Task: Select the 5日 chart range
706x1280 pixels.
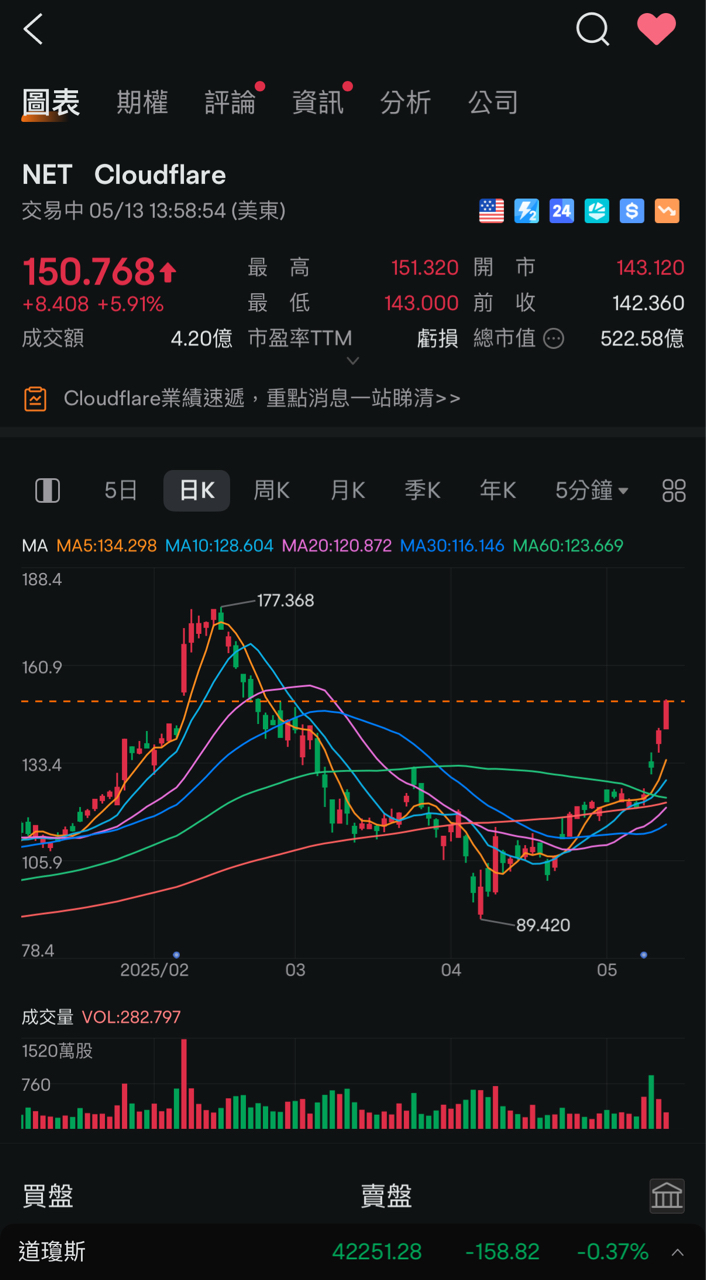Action: pyautogui.click(x=121, y=490)
